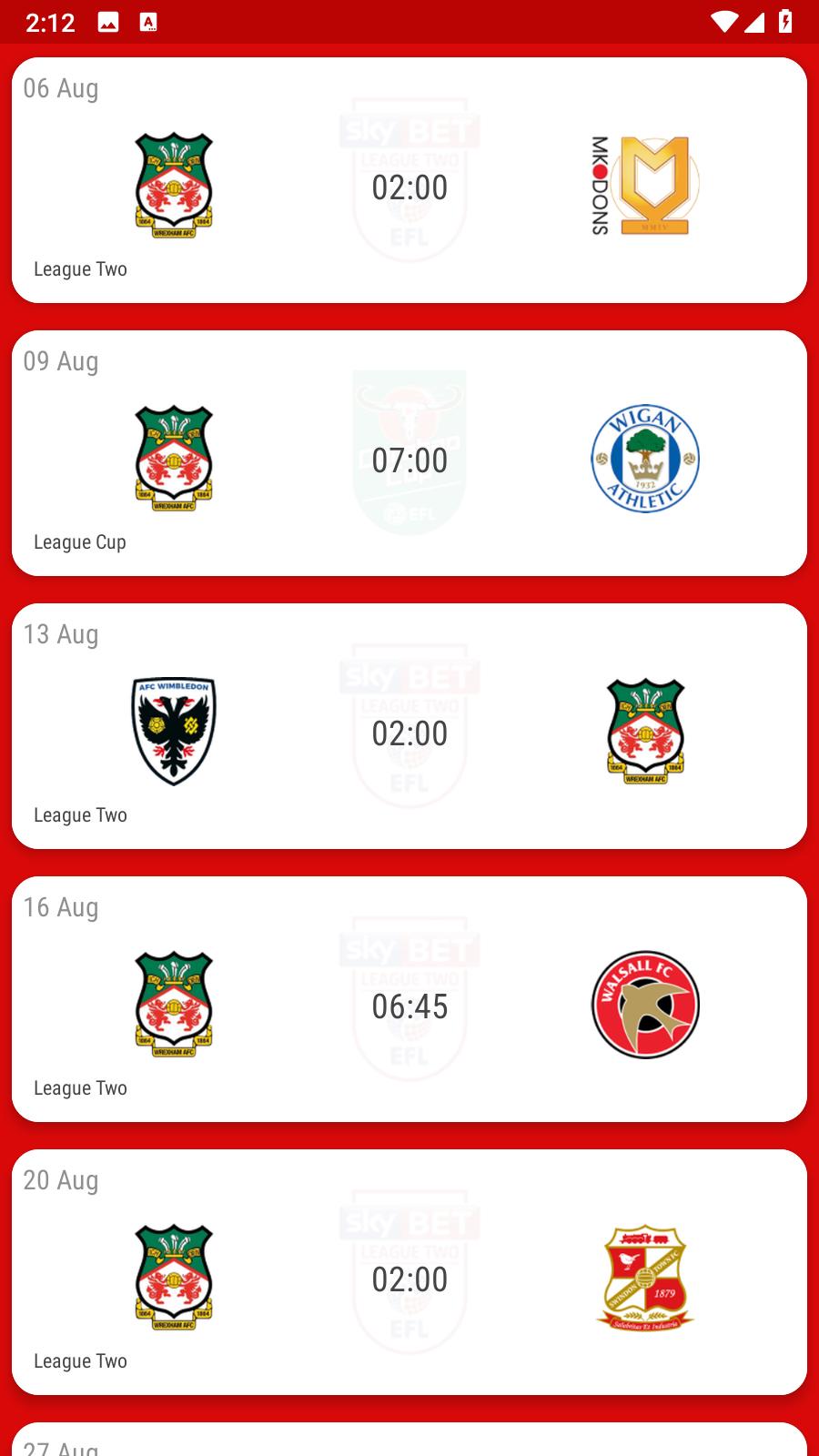Open the 16 Aug fixture against Walsall
The image size is (819, 1456).
click(x=409, y=999)
